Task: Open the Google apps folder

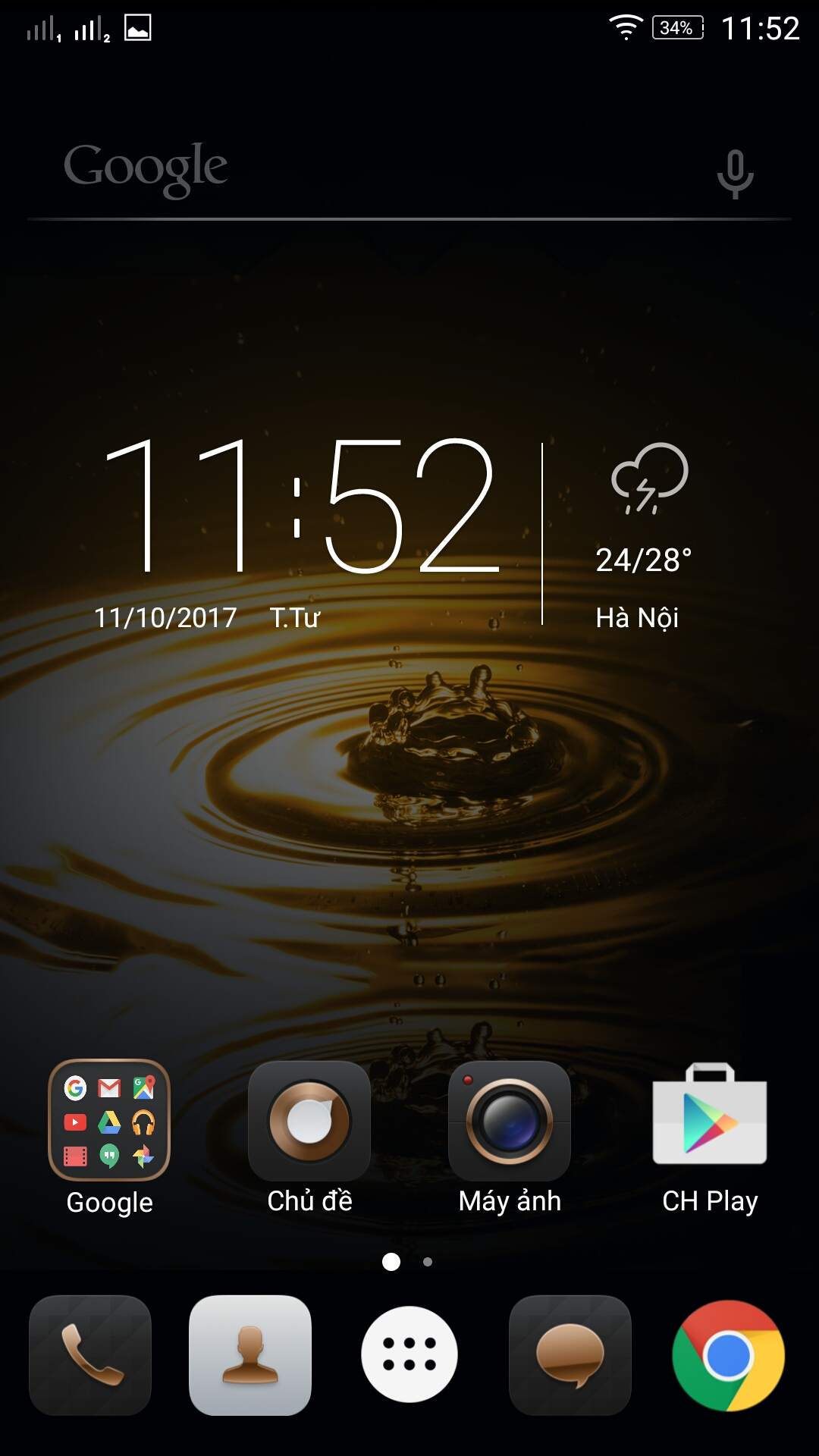Action: pyautogui.click(x=109, y=1120)
